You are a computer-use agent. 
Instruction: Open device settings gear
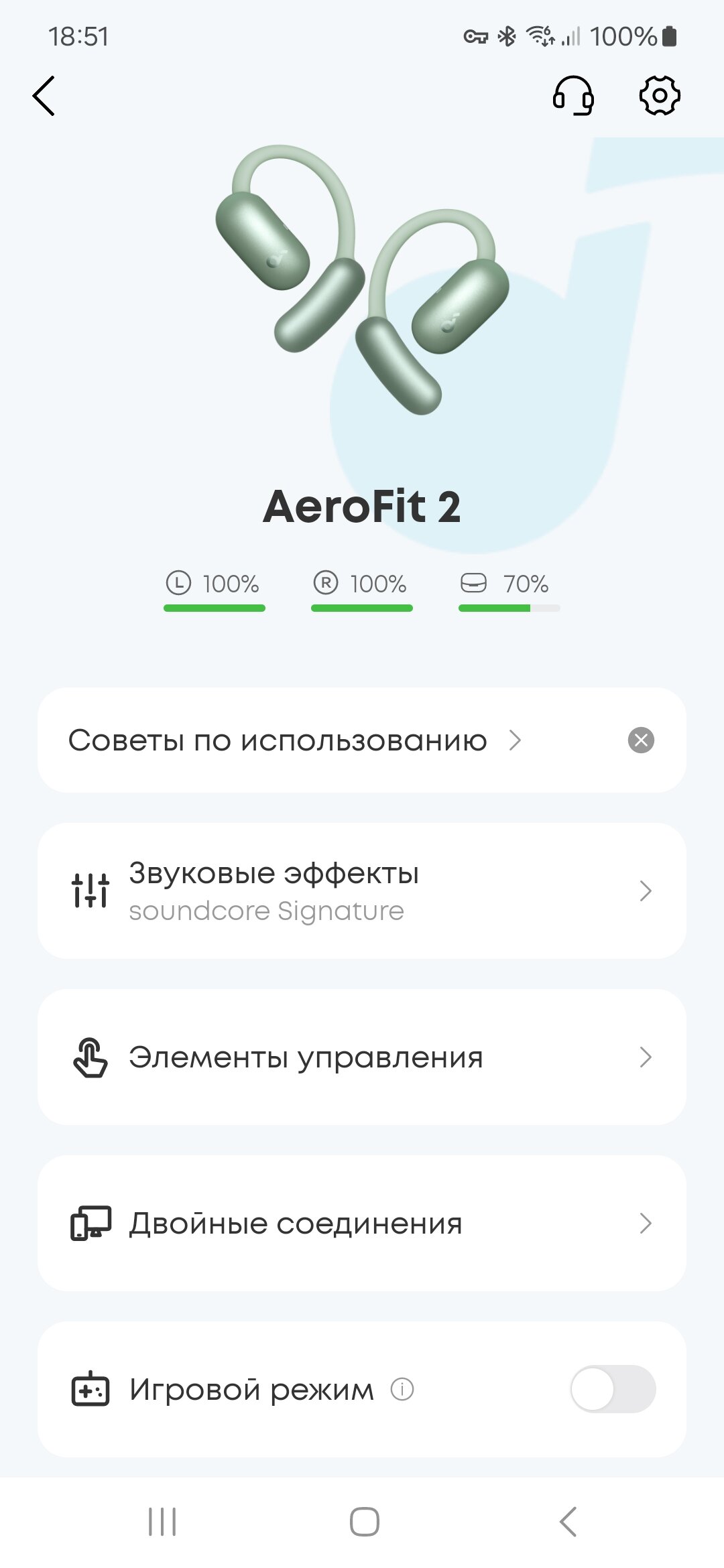pyautogui.click(x=660, y=96)
